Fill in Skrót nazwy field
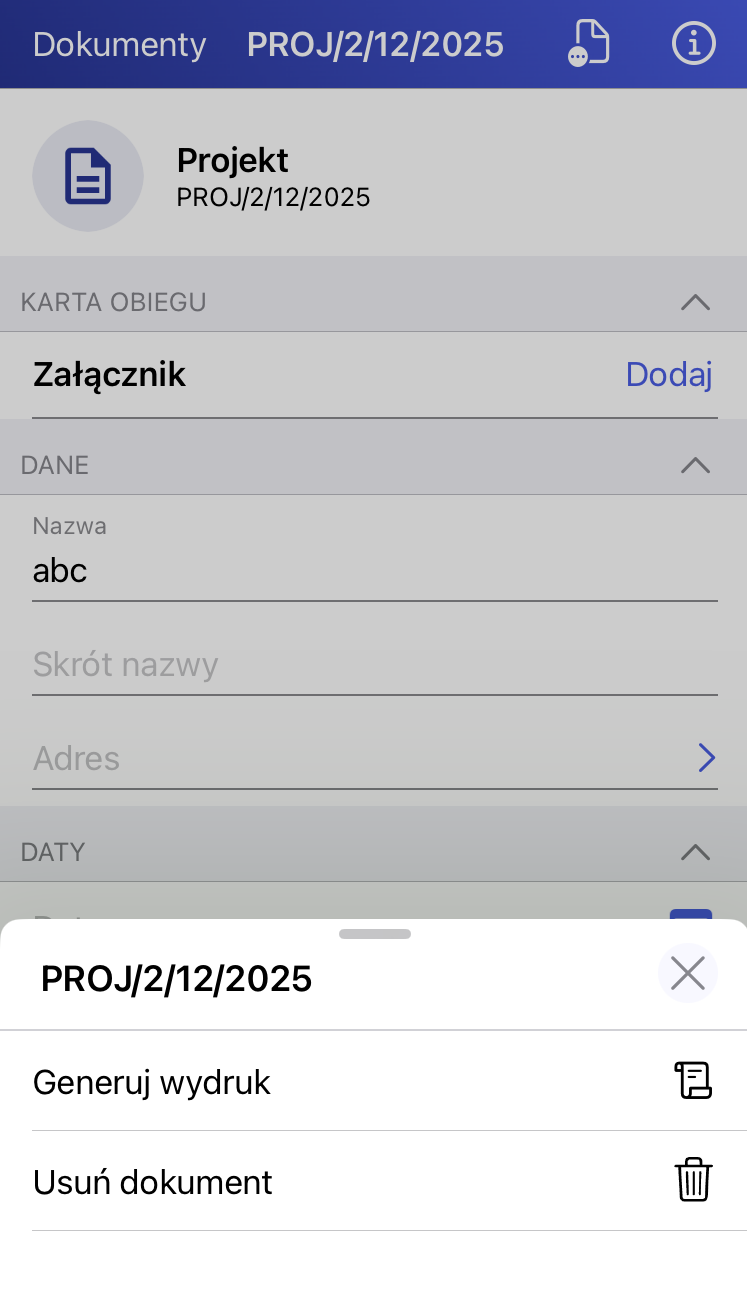The image size is (747, 1292). (x=372, y=665)
